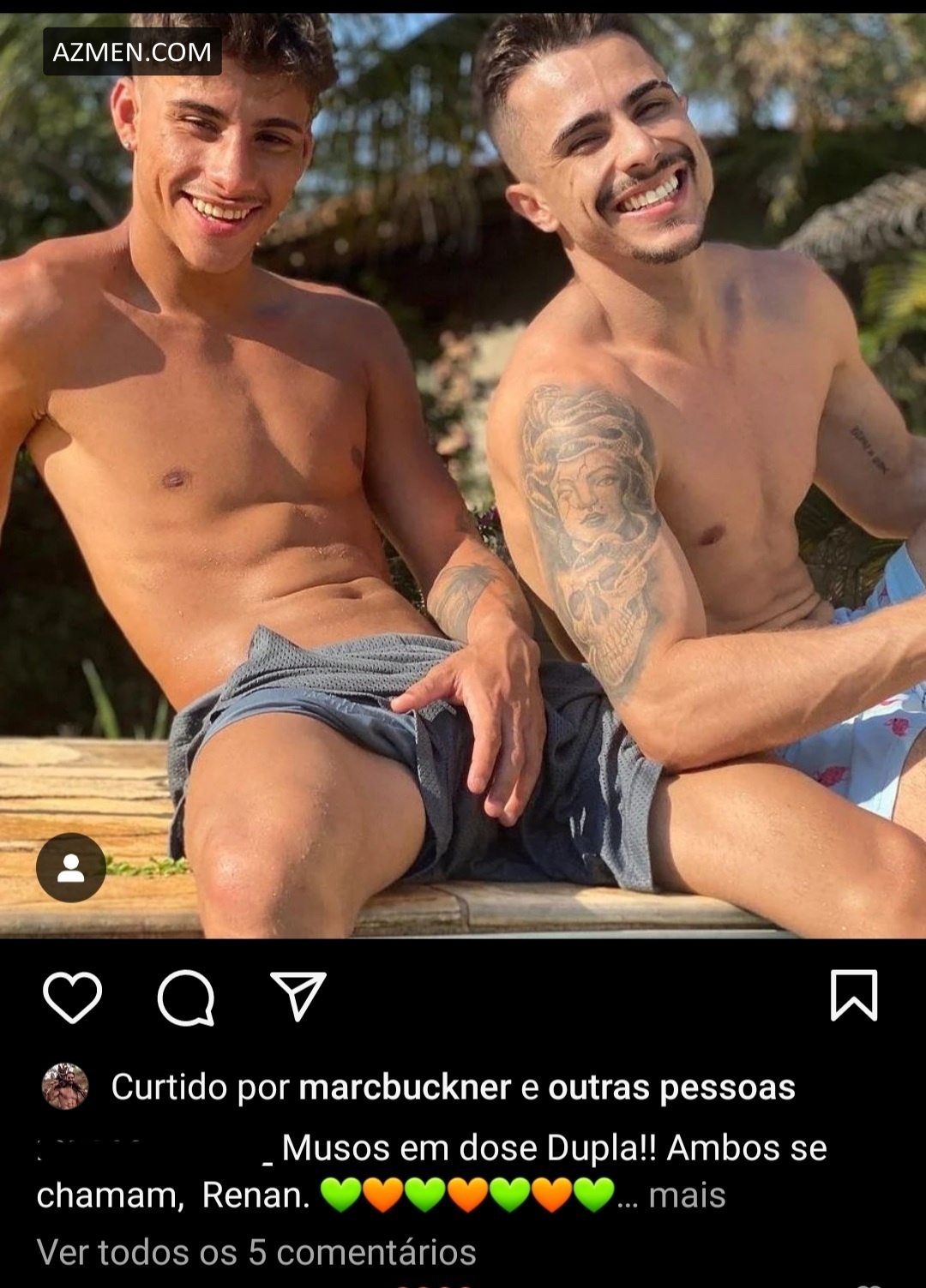
Task: Like this post with the heart
Action: point(73,997)
